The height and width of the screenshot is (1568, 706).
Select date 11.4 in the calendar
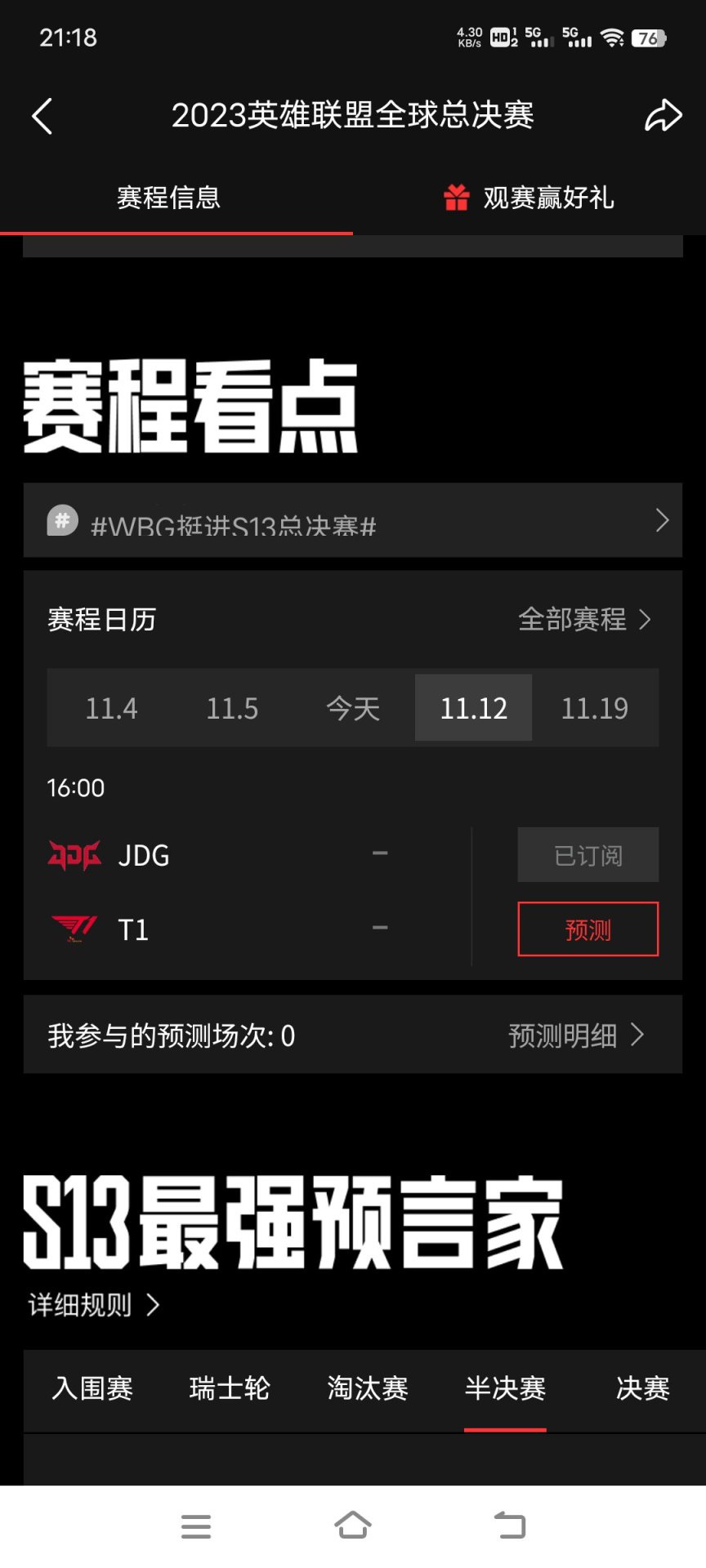point(111,708)
